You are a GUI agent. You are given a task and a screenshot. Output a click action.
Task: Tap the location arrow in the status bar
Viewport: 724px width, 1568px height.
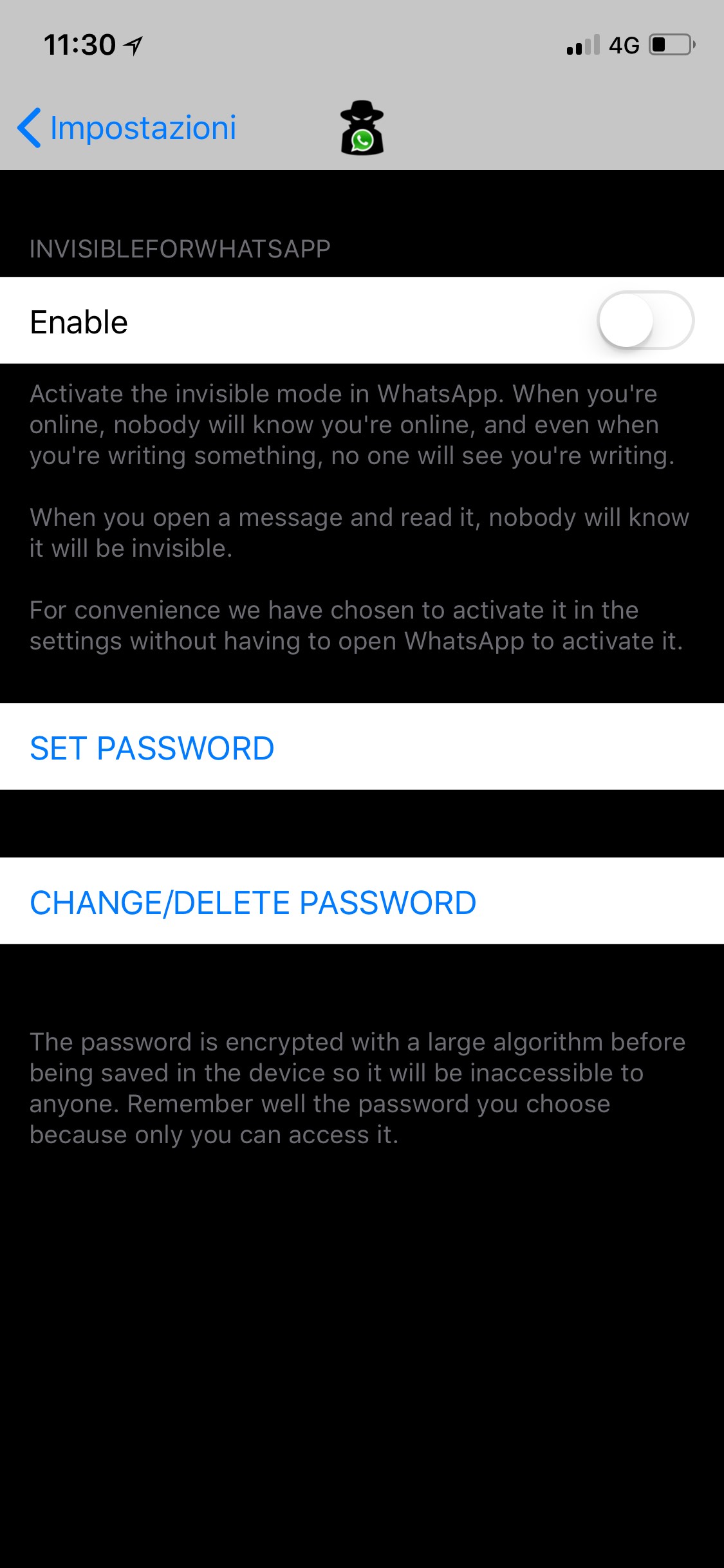pos(132,44)
